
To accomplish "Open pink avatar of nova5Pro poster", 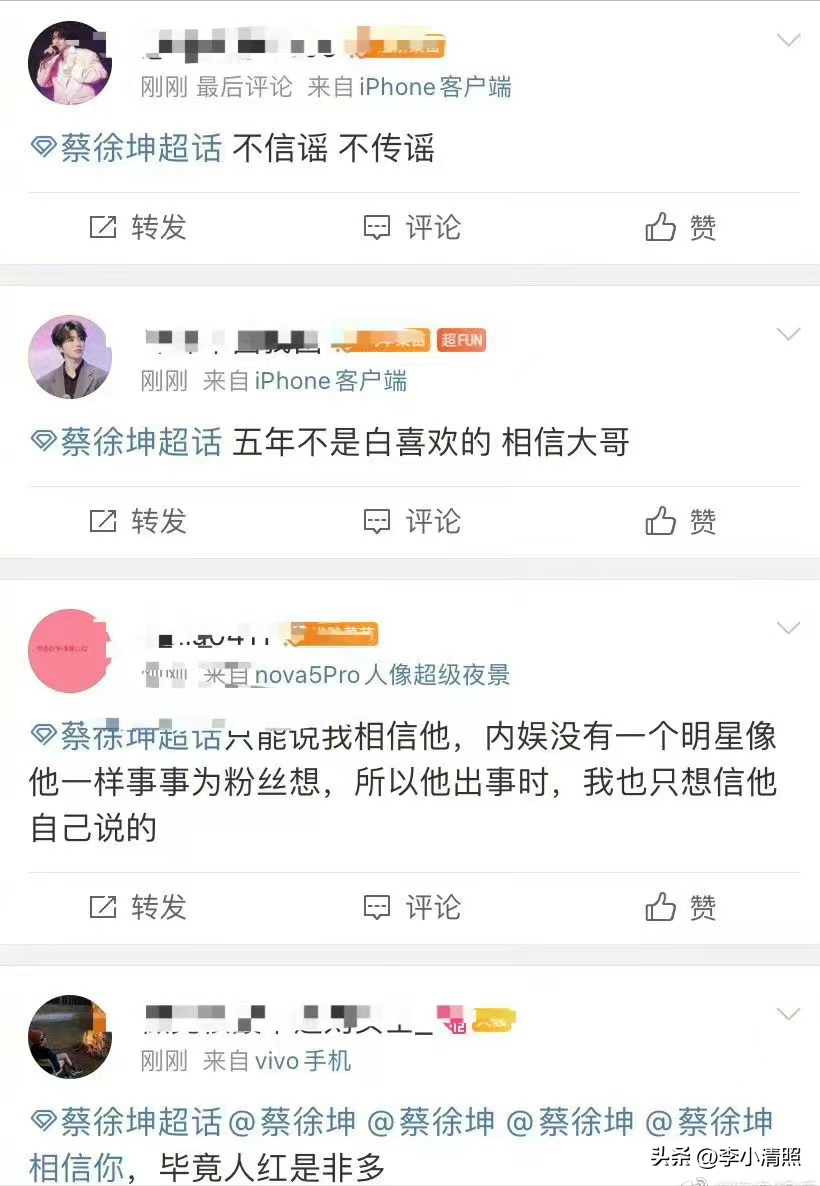I will pyautogui.click(x=70, y=651).
